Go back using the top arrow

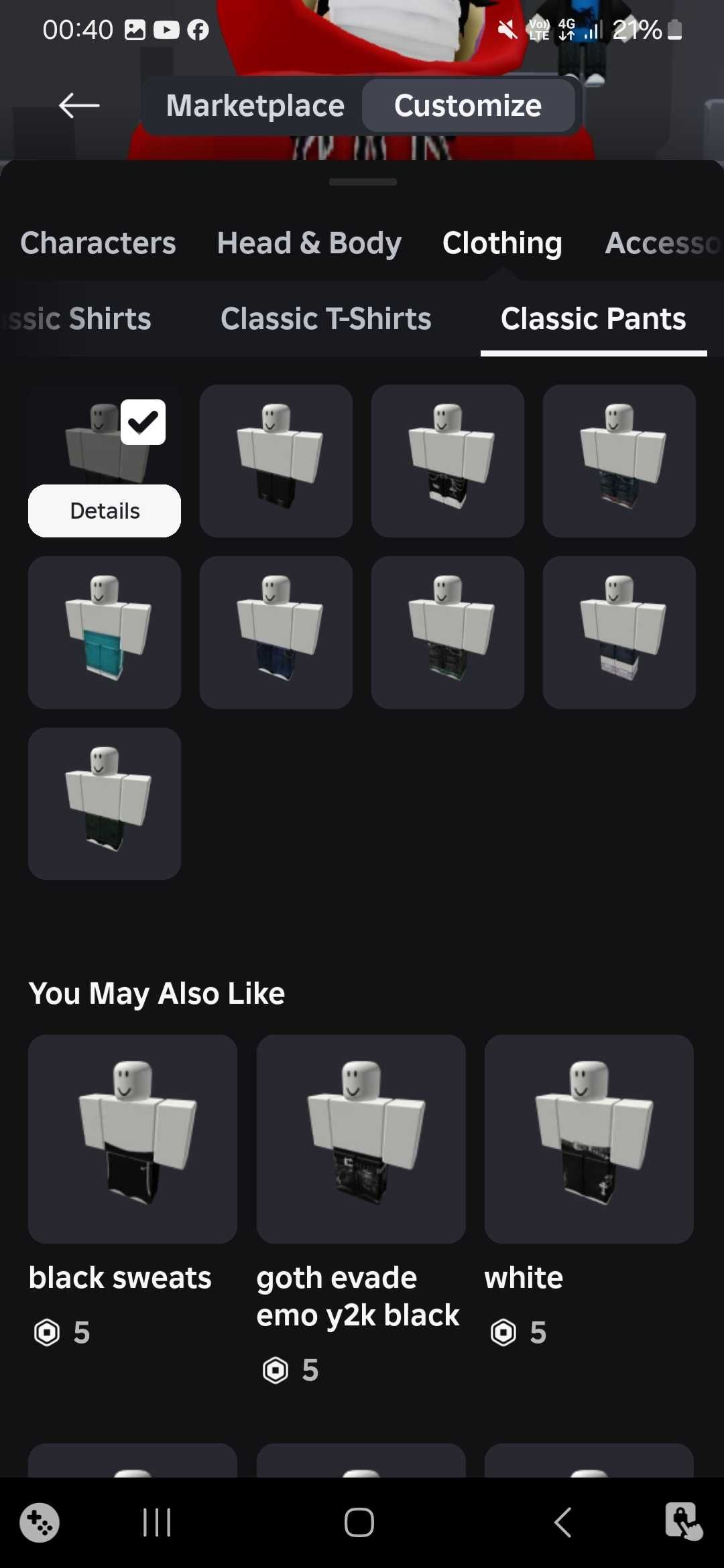pyautogui.click(x=79, y=105)
